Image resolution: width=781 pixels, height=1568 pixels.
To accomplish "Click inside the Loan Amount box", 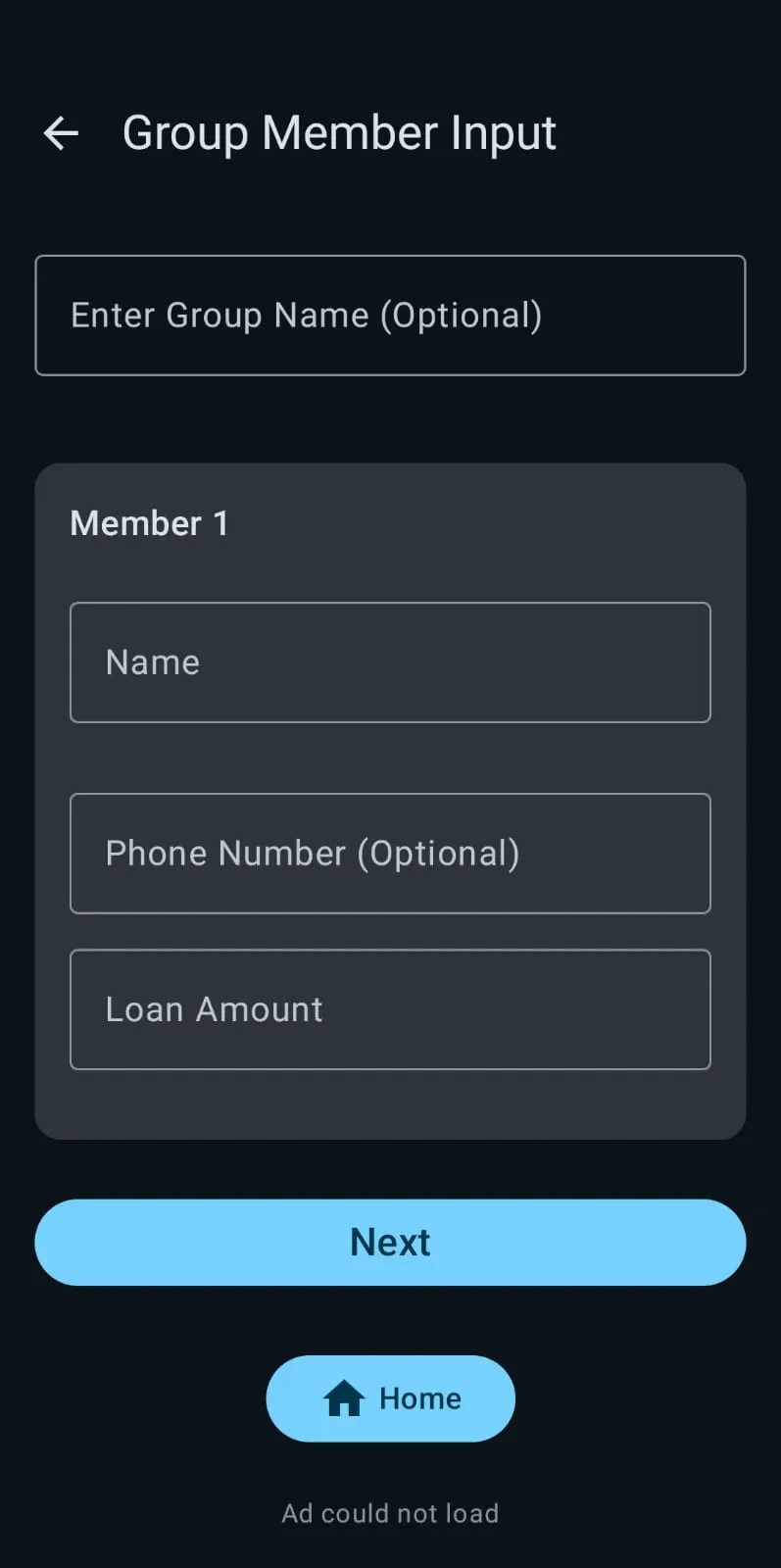I will click(390, 1009).
